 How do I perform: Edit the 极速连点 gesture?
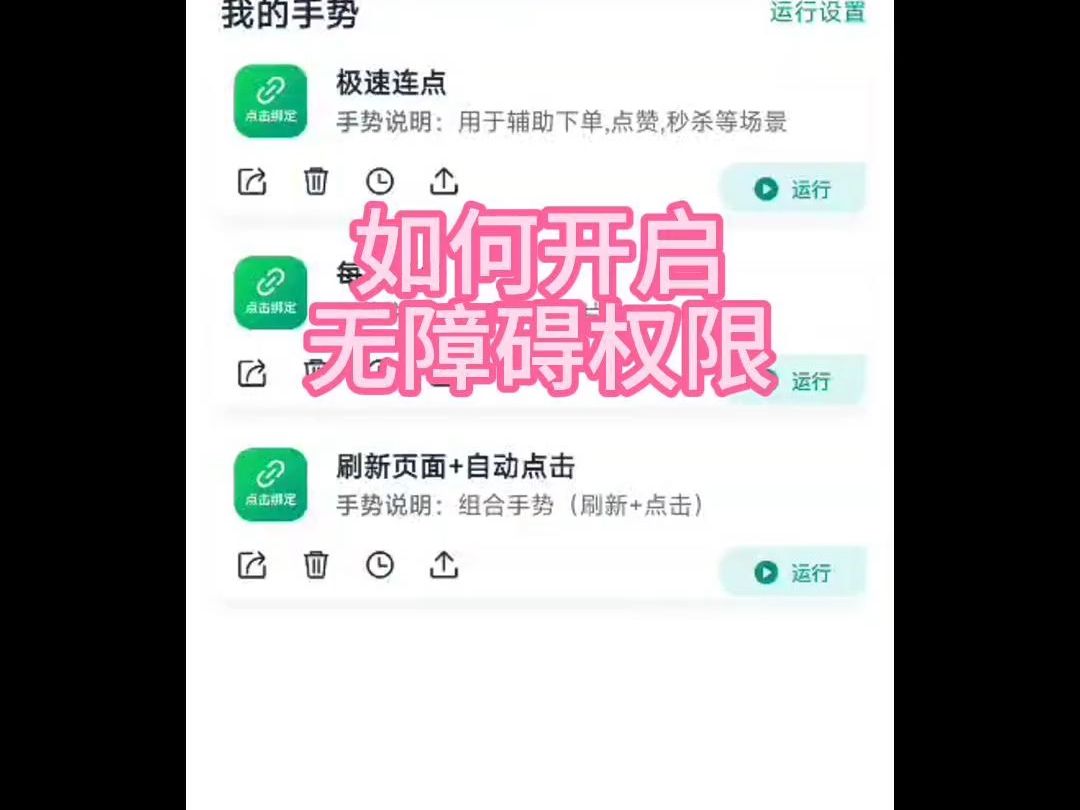point(252,182)
